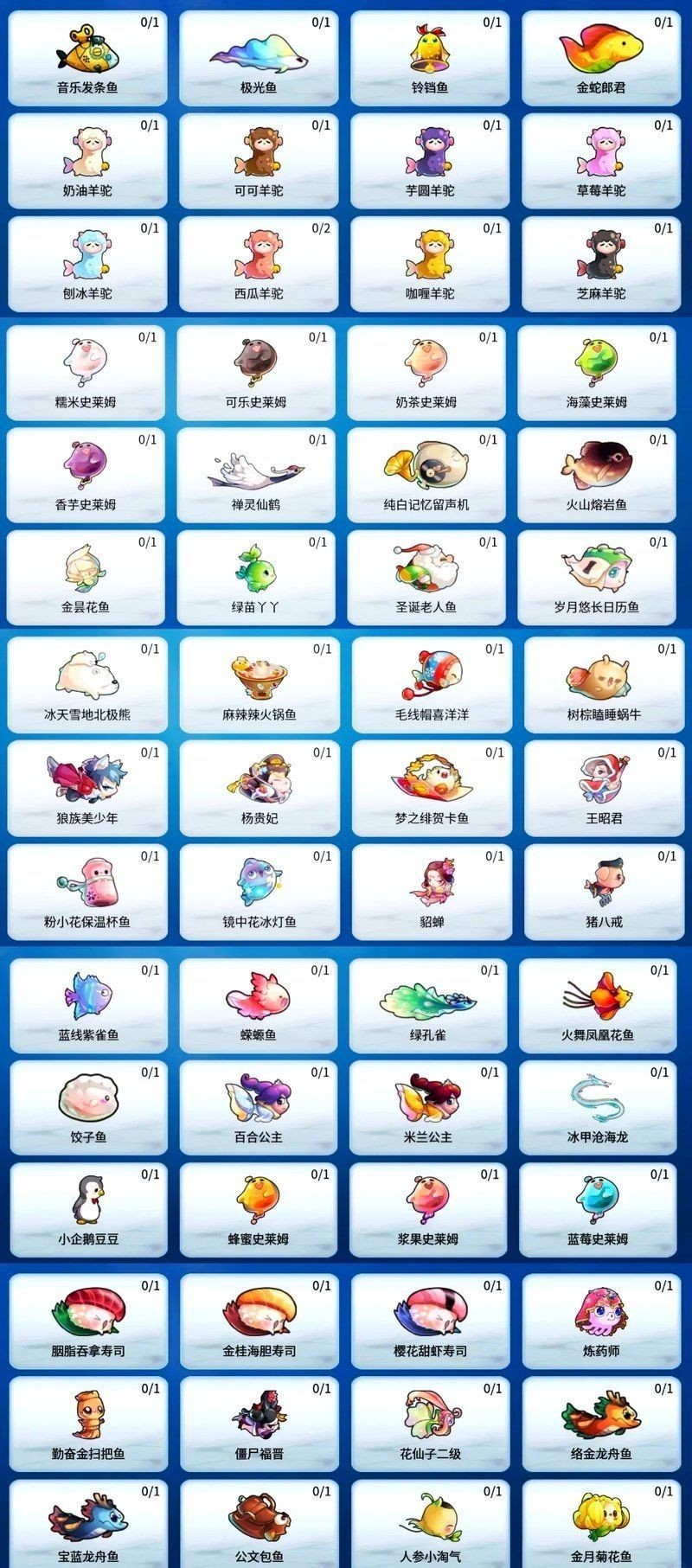Screen dimensions: 692x1568
Task: Open the 樱花甜虾寿司 sushi card
Action: pyautogui.click(x=428, y=1319)
